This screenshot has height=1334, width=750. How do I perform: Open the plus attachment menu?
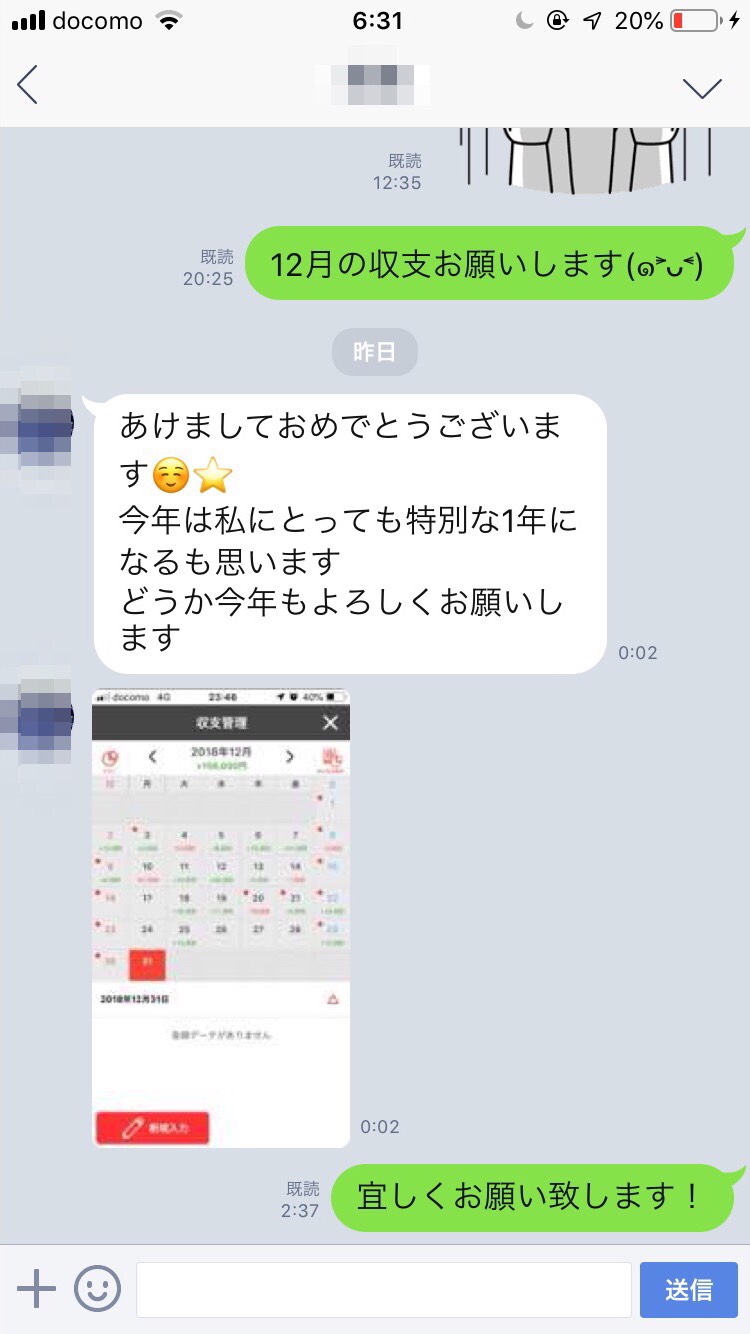(36, 1289)
